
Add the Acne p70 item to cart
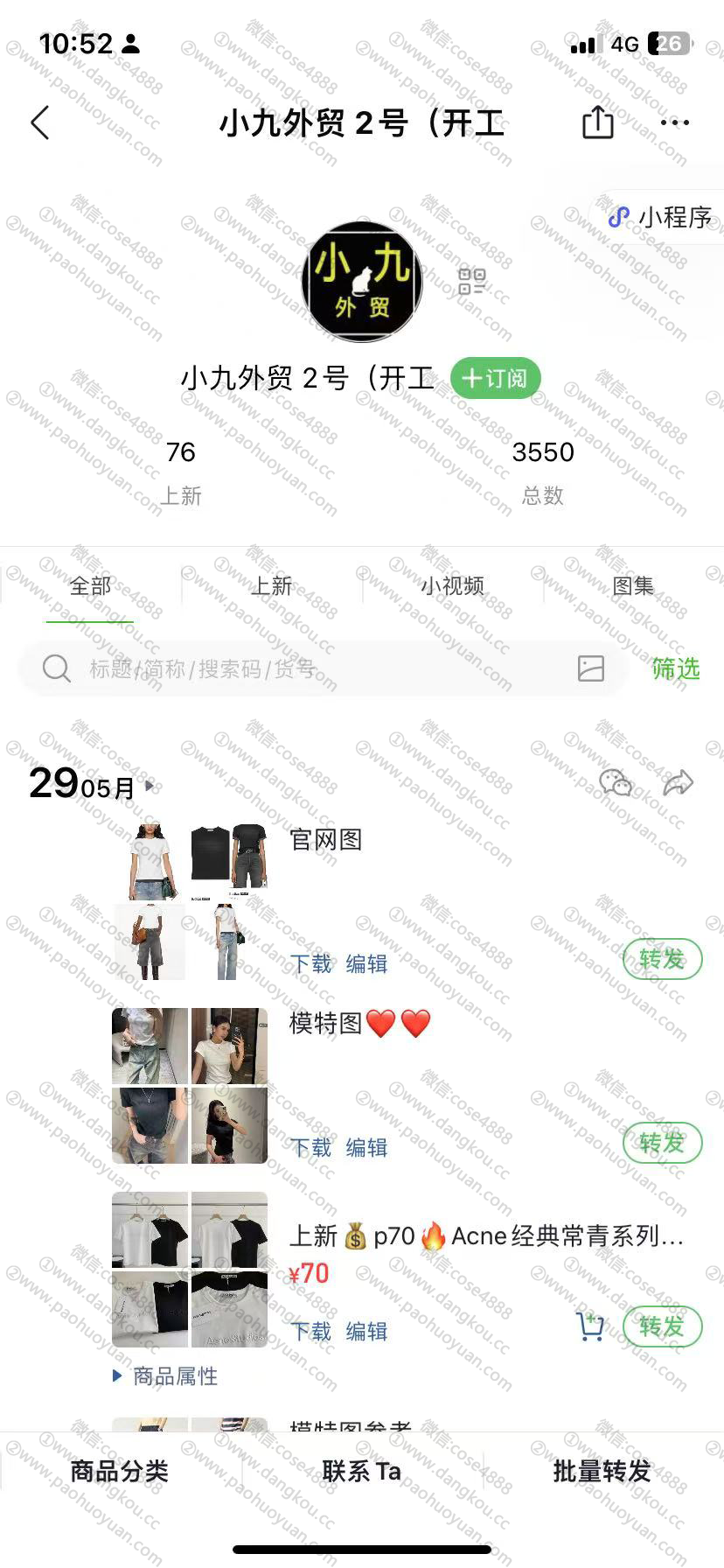[x=591, y=1326]
